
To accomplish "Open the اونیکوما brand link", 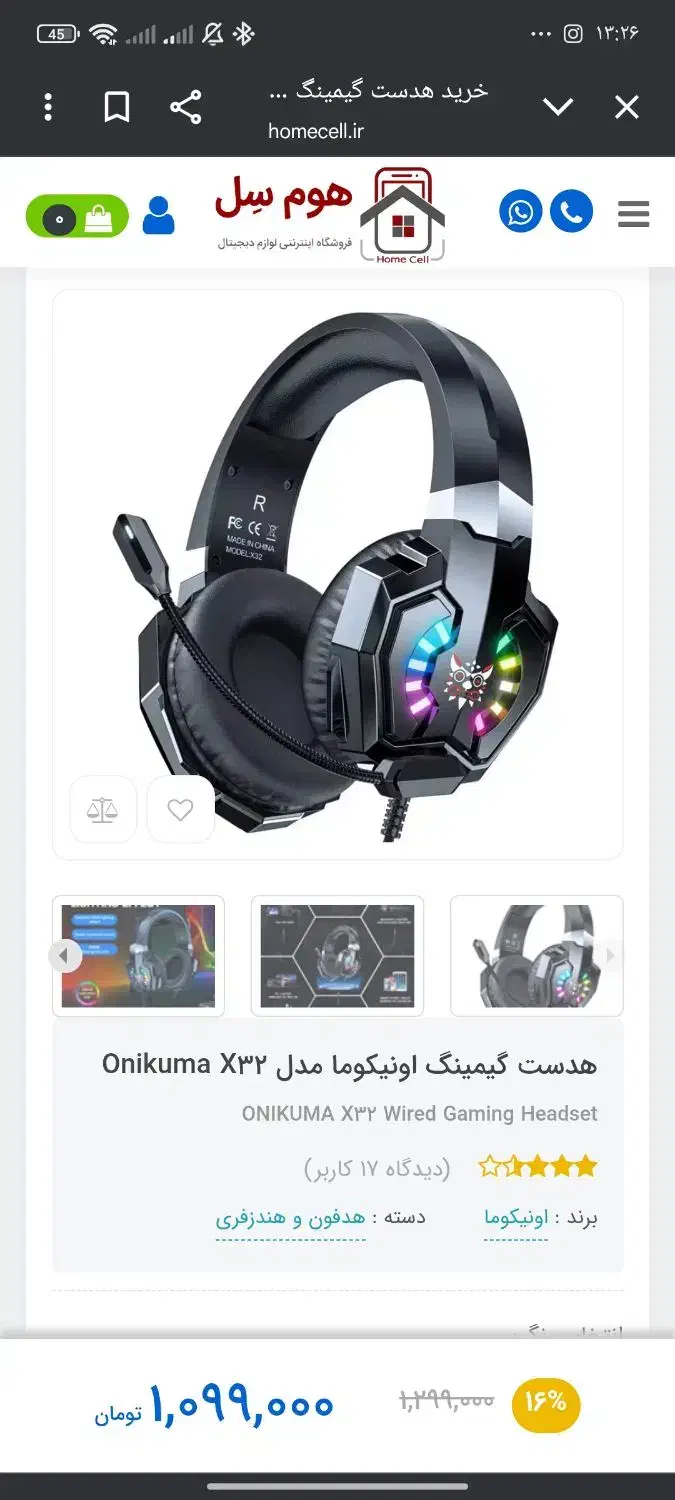I will 516,1218.
